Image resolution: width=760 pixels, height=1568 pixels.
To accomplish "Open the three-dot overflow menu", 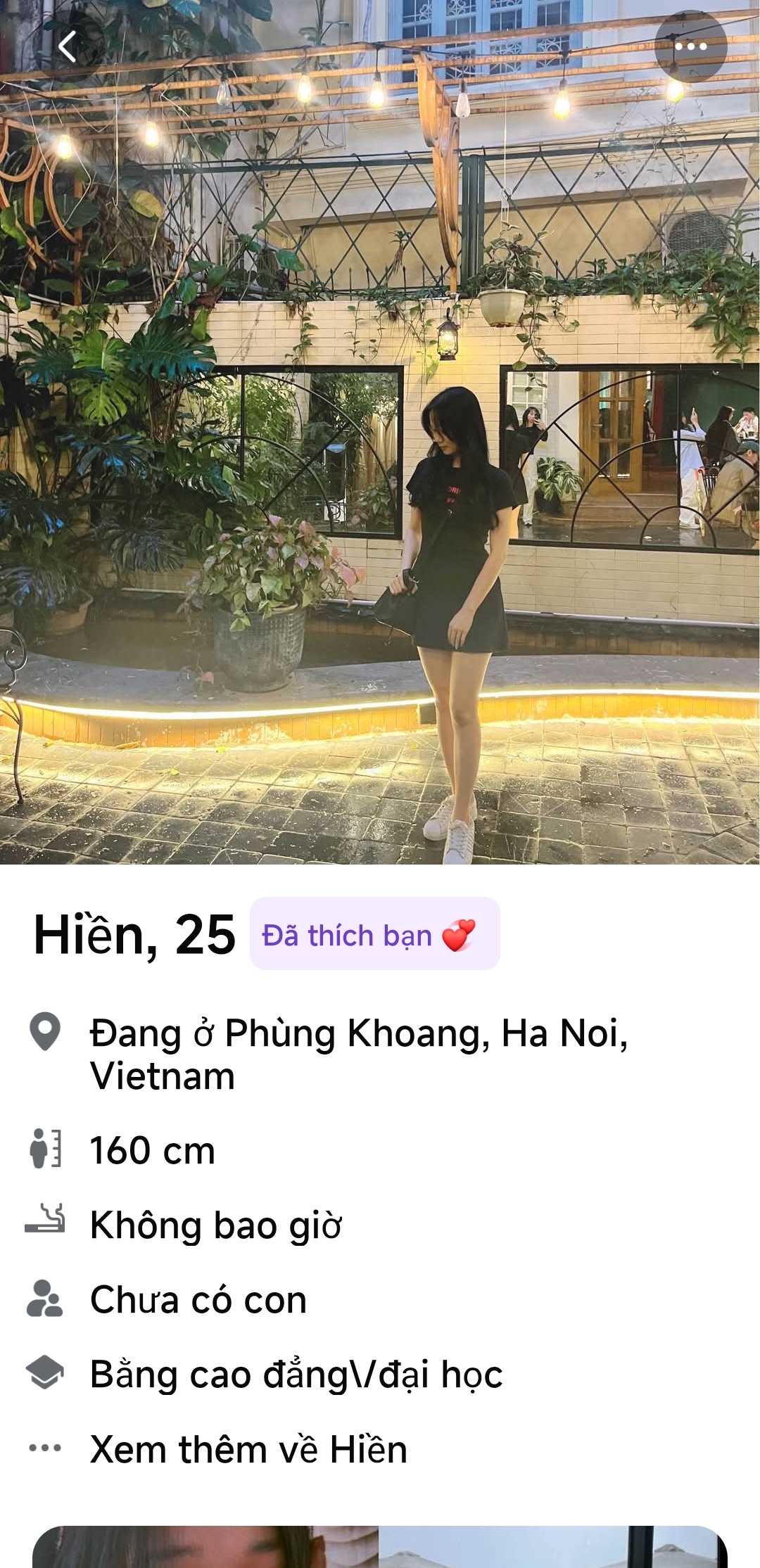I will coord(690,46).
